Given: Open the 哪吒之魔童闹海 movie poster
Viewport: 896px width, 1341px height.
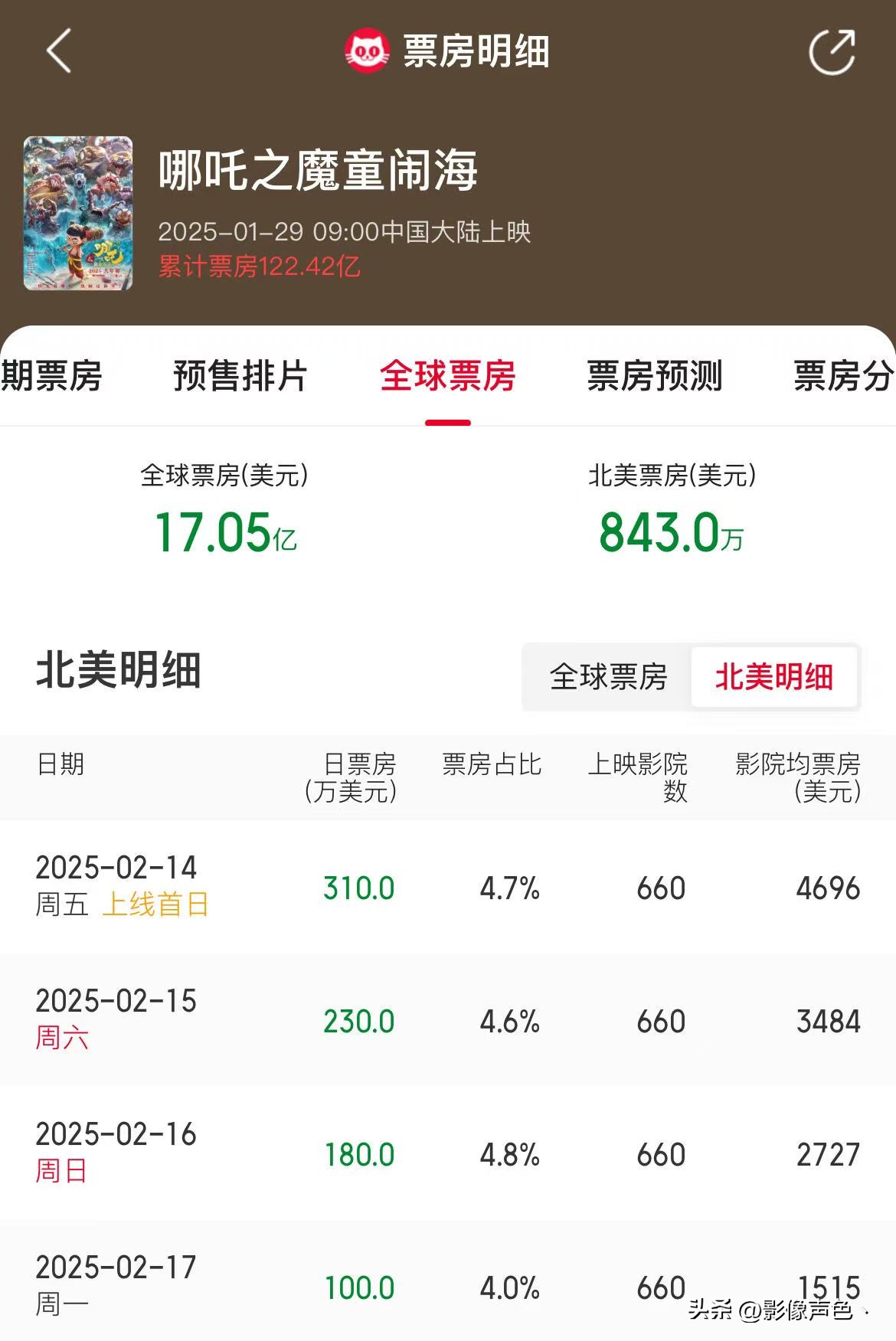Looking at the screenshot, I should click(x=78, y=213).
